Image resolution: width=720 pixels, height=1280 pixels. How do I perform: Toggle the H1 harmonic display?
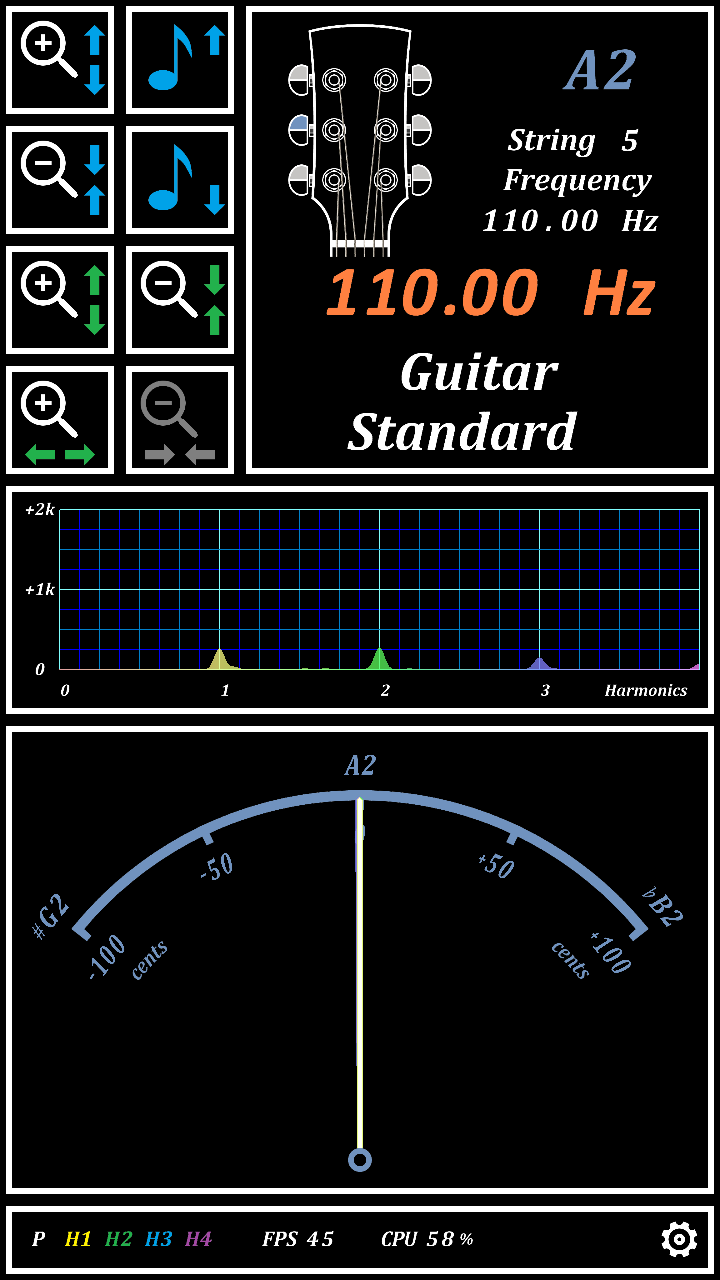[x=78, y=1240]
